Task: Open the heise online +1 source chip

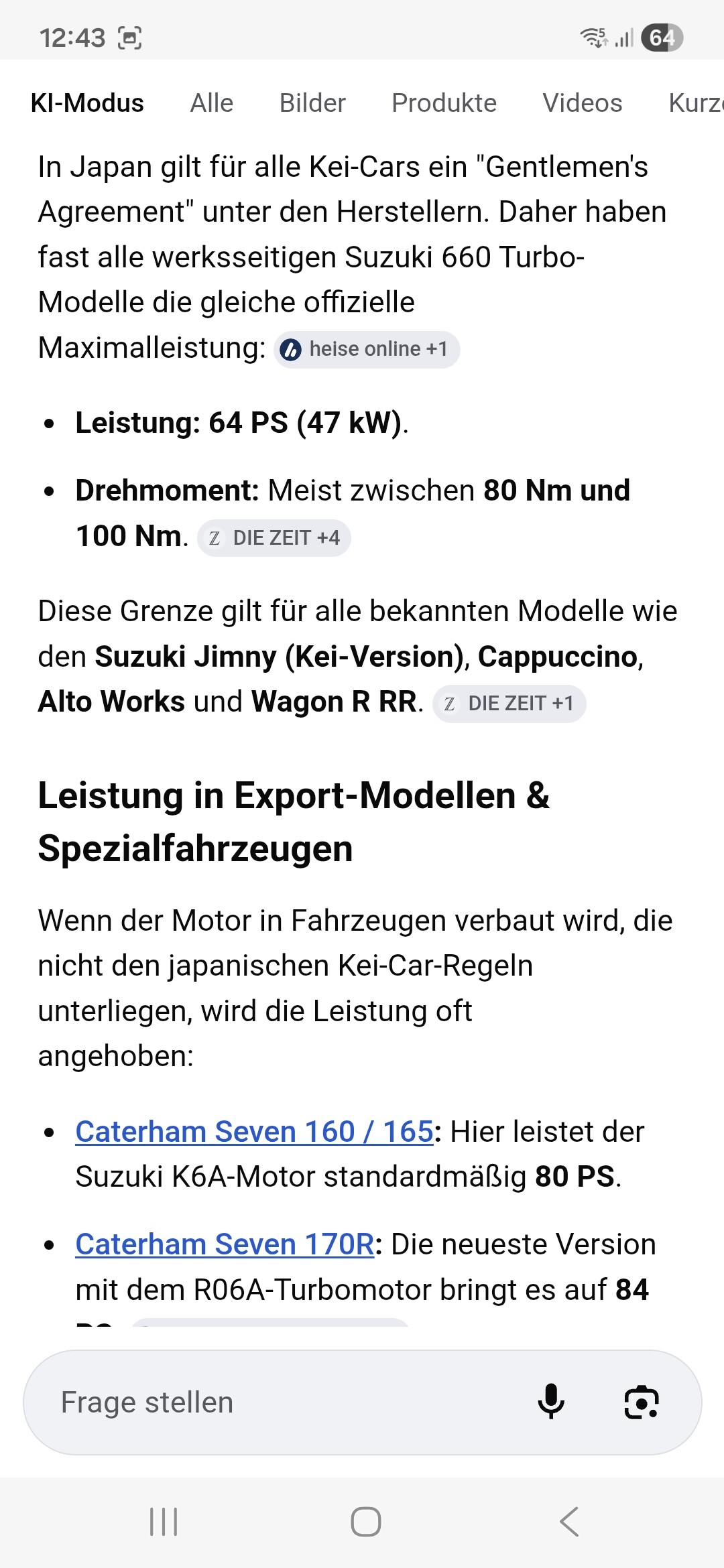Action: coord(367,349)
